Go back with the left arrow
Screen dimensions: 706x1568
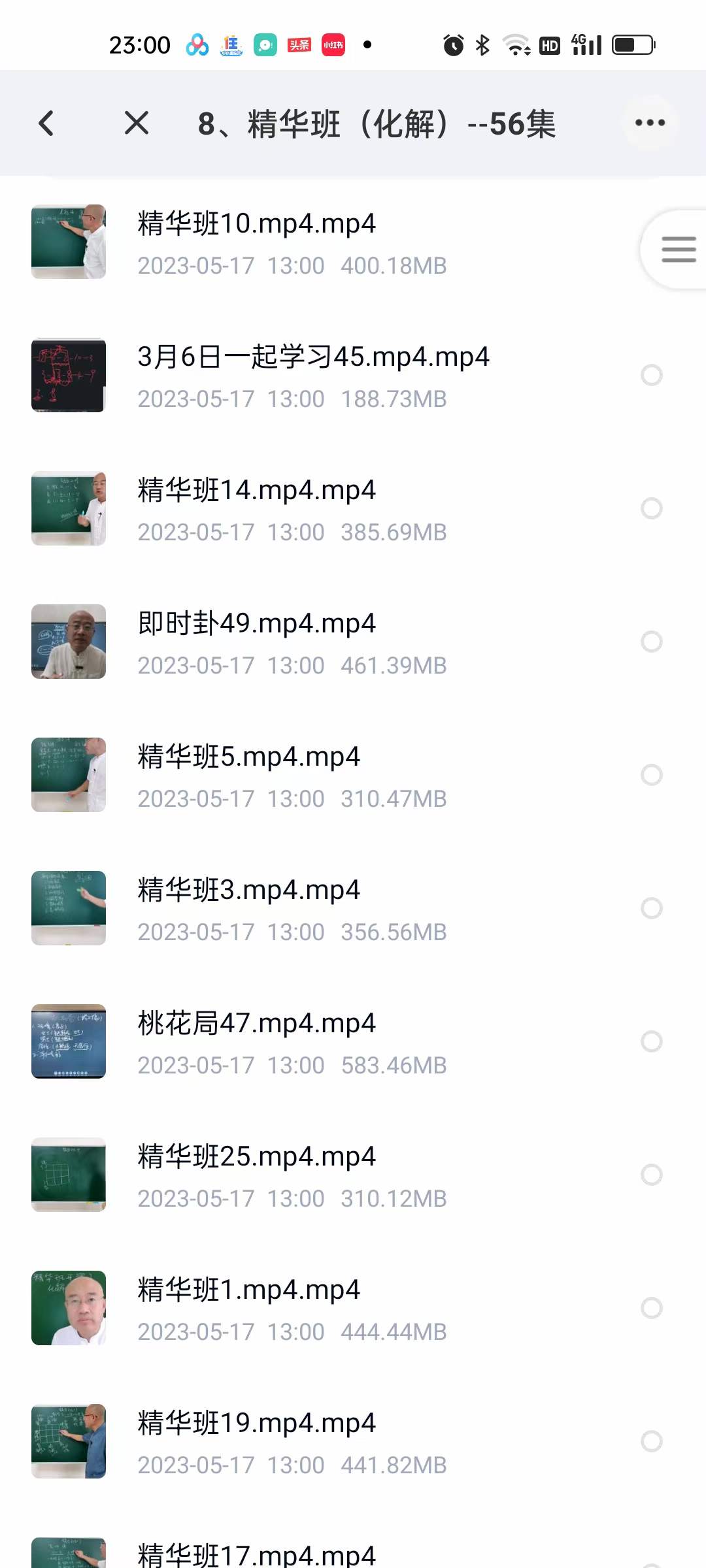[46, 123]
